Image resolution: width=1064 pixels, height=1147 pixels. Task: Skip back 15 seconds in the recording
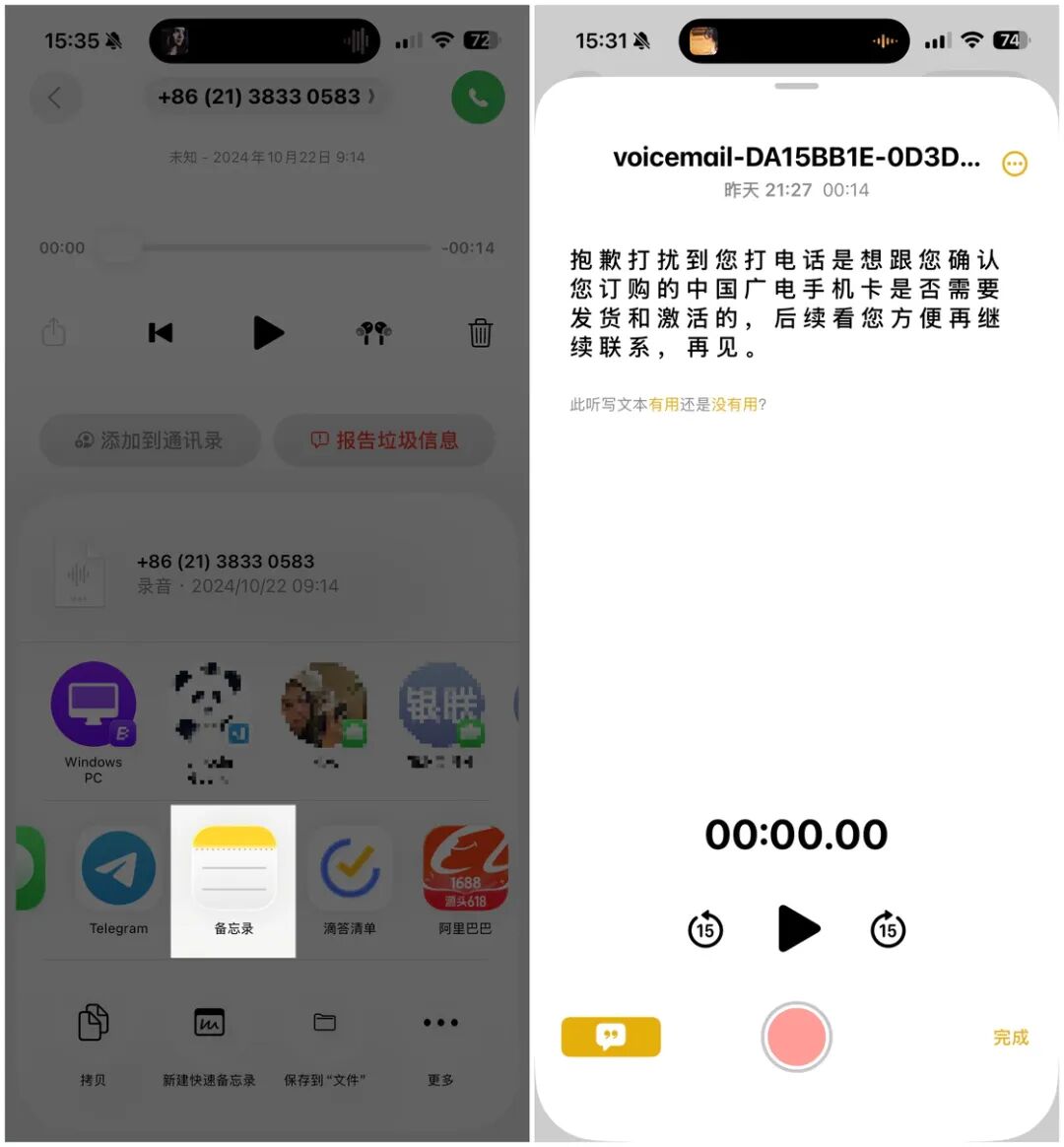tap(705, 929)
